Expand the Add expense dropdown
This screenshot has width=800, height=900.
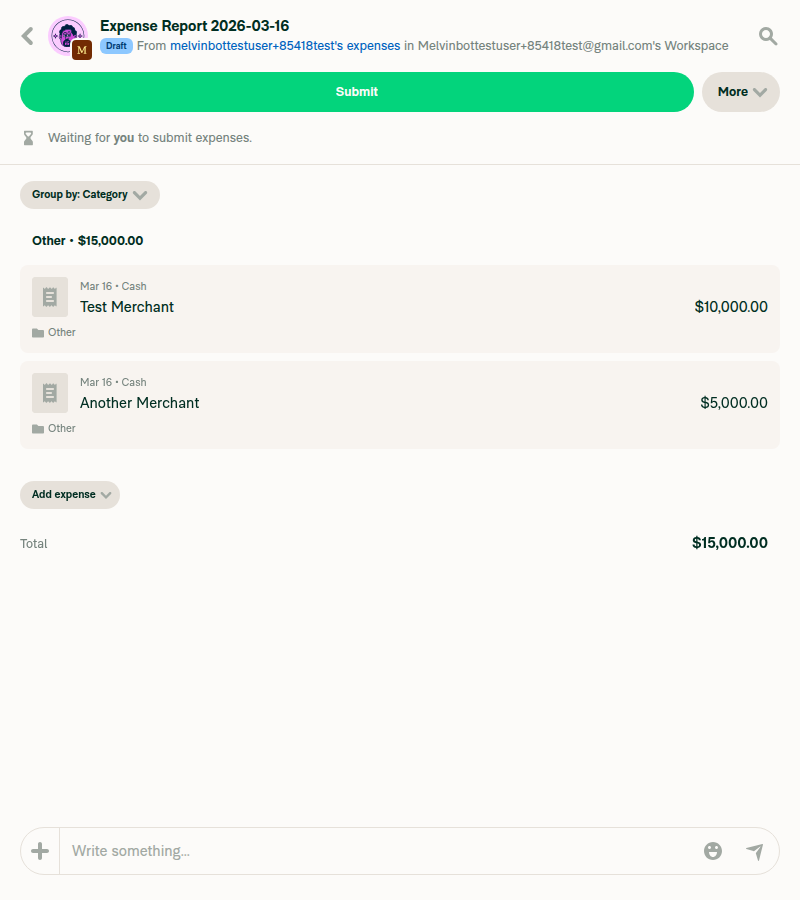tap(69, 494)
